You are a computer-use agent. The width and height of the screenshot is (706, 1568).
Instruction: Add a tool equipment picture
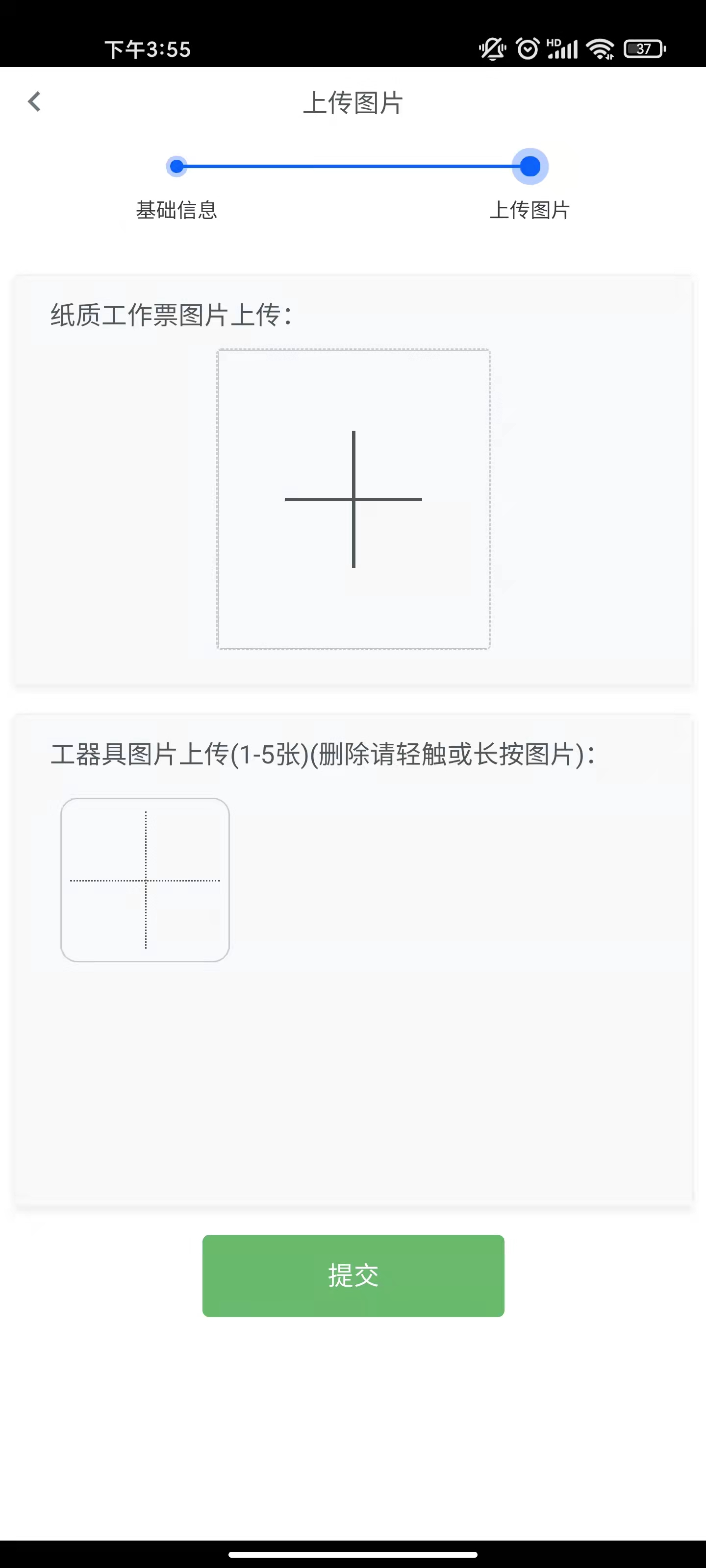pos(145,880)
